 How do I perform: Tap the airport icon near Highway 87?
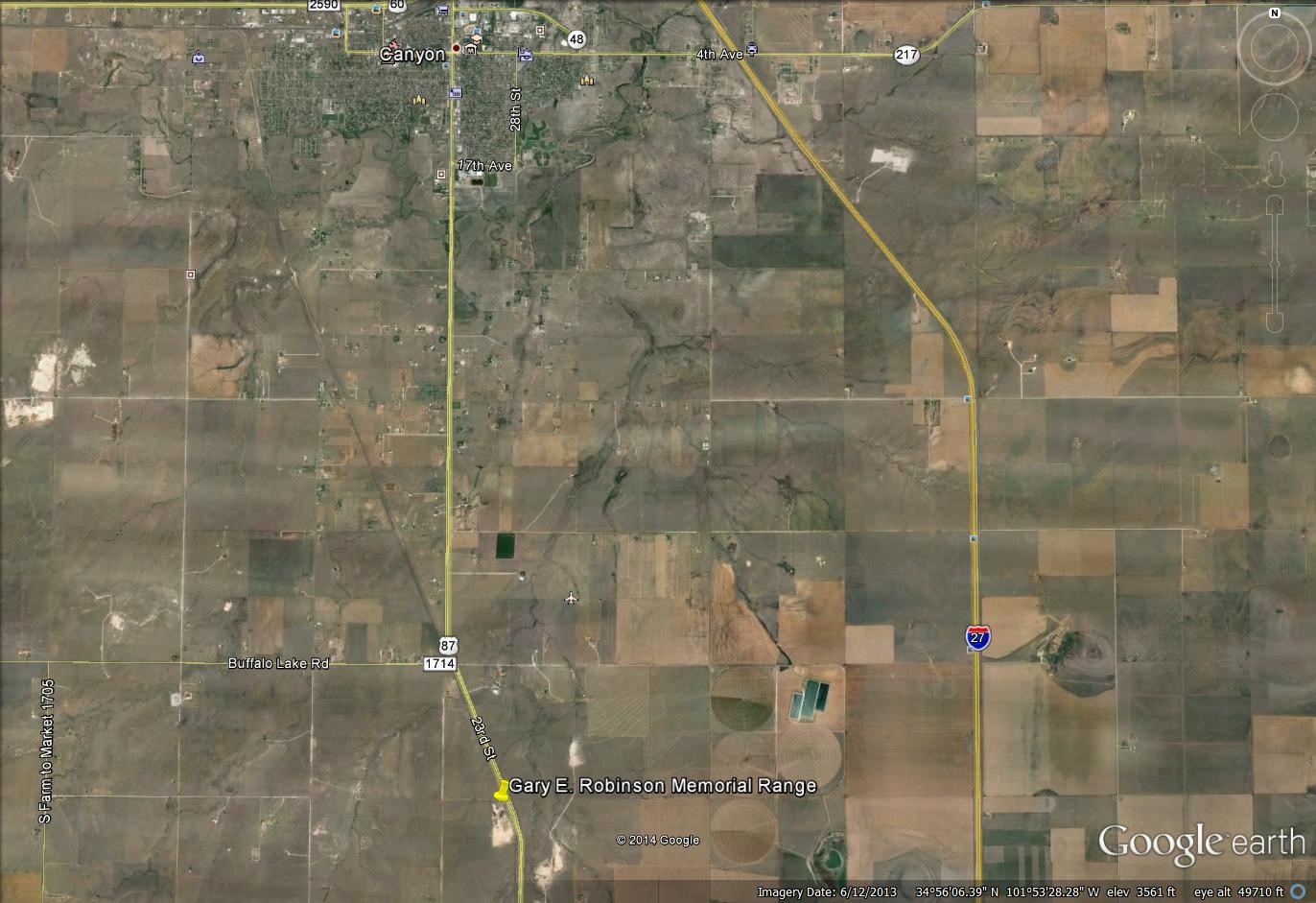point(572,599)
